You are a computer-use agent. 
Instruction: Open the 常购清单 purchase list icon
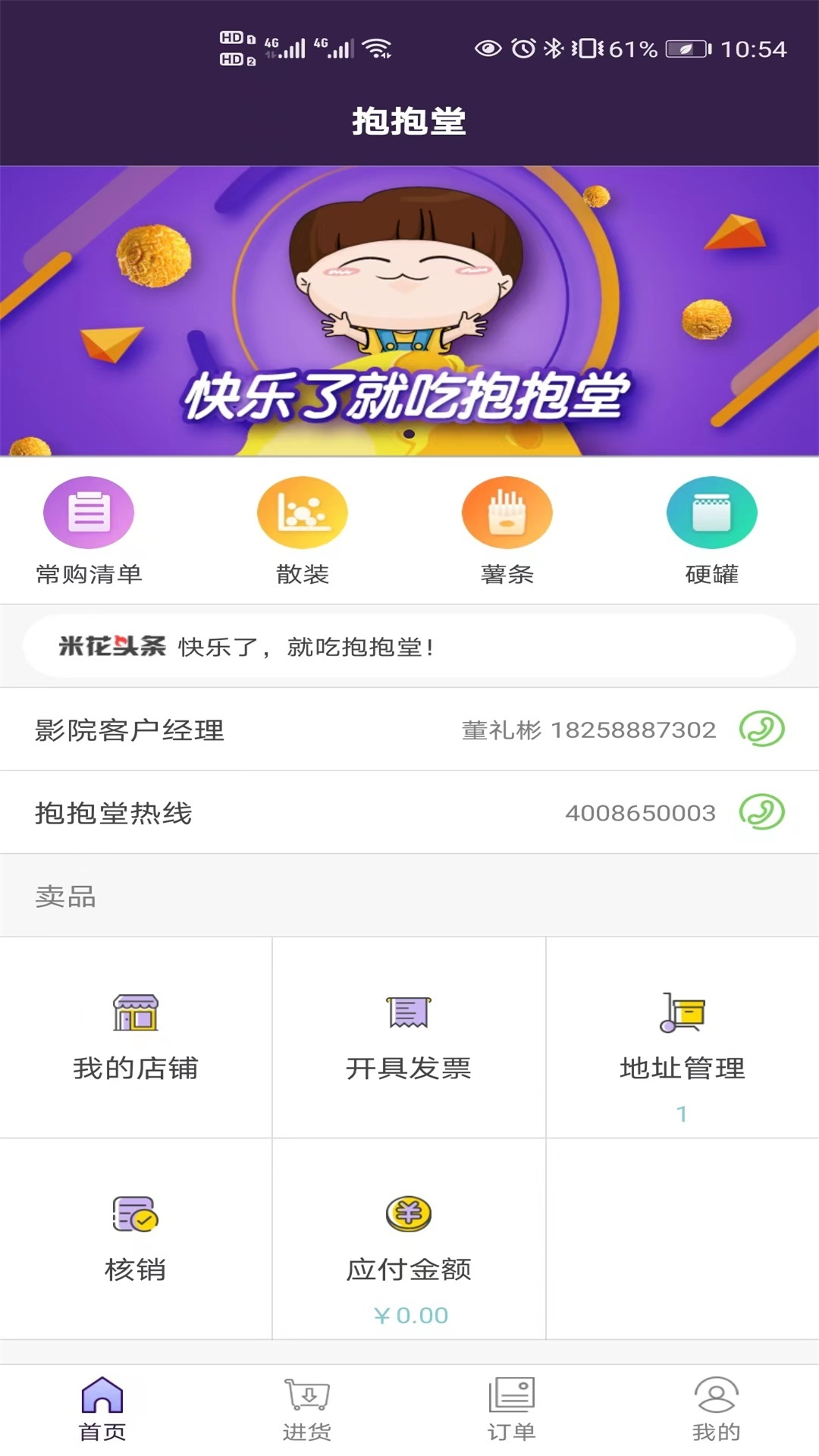[x=89, y=512]
